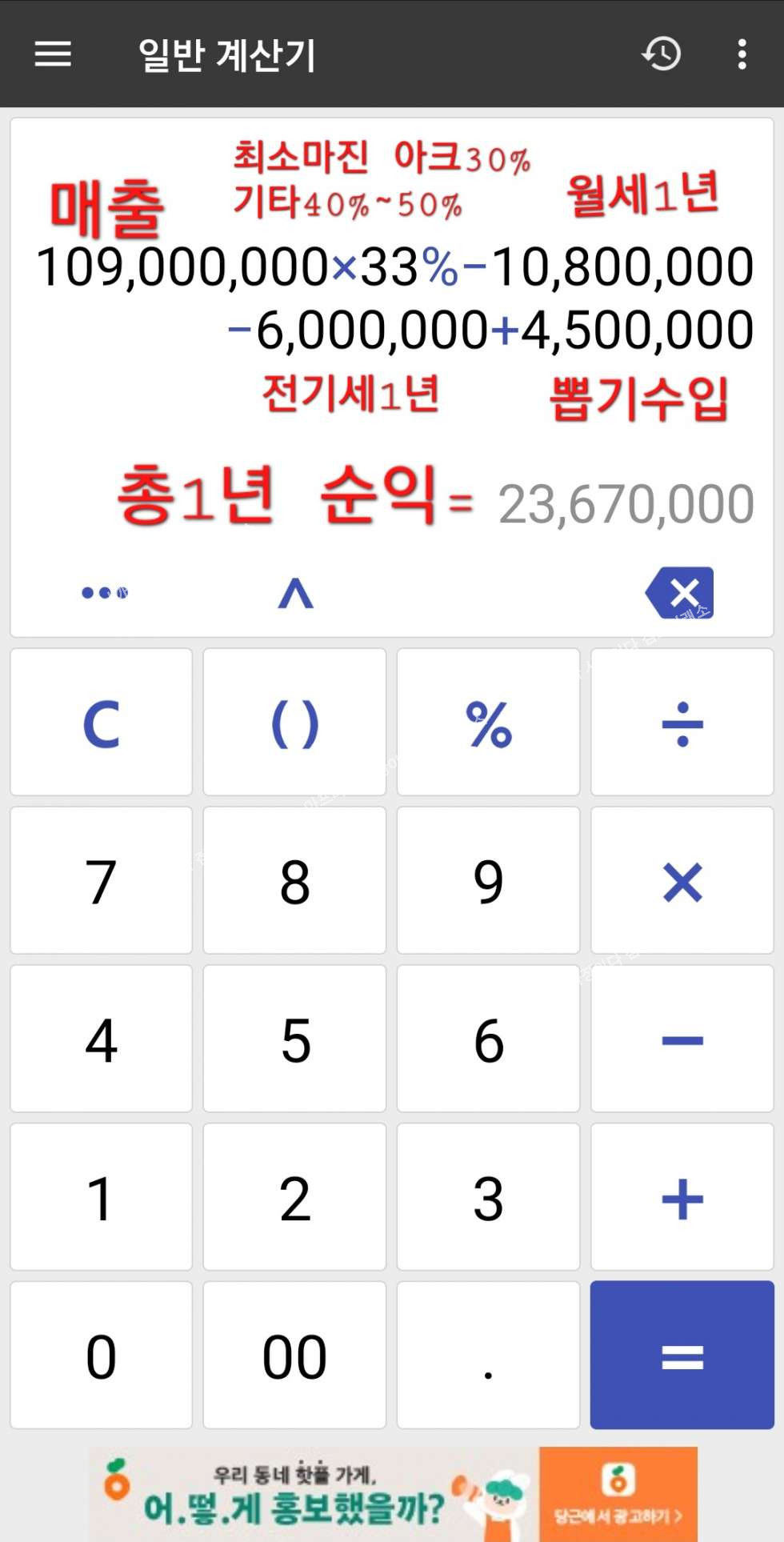Screen dimensions: 784x1542
Task: Enter the digit 0
Action: [102, 1356]
